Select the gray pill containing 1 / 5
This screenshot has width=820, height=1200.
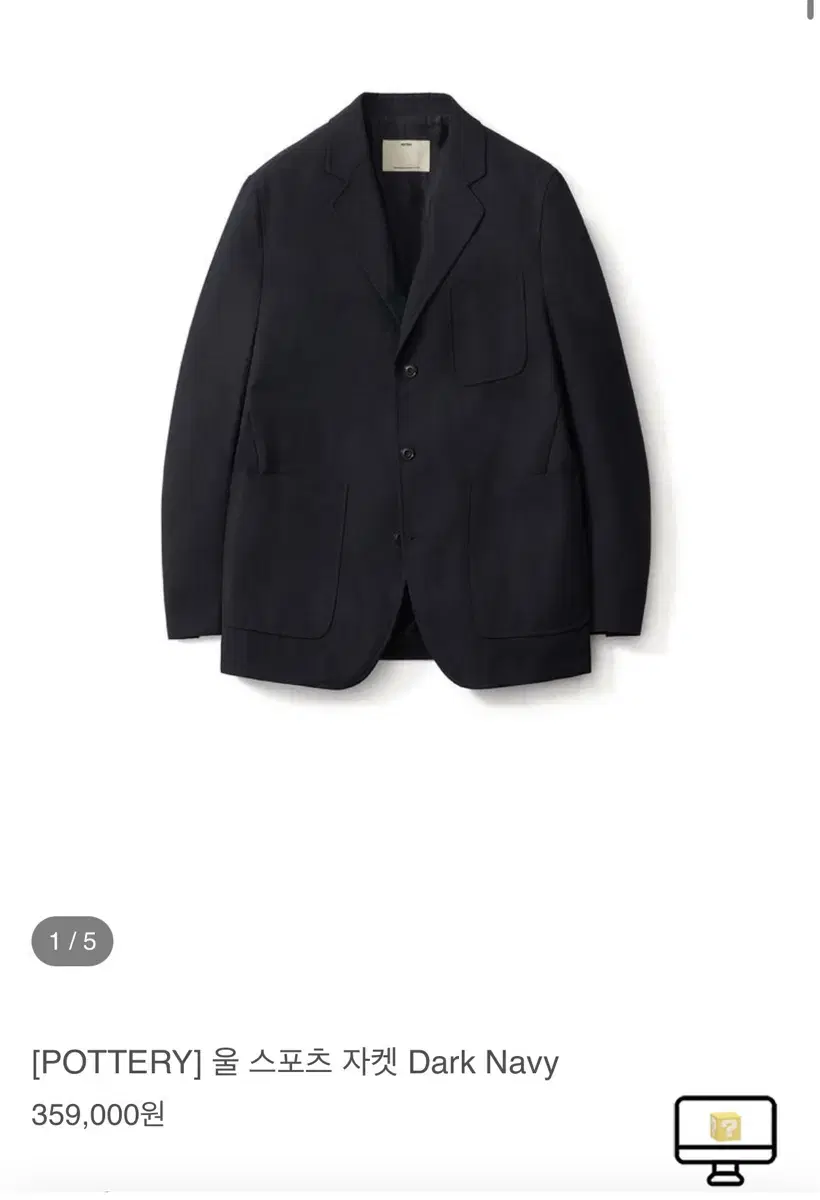click(x=73, y=938)
